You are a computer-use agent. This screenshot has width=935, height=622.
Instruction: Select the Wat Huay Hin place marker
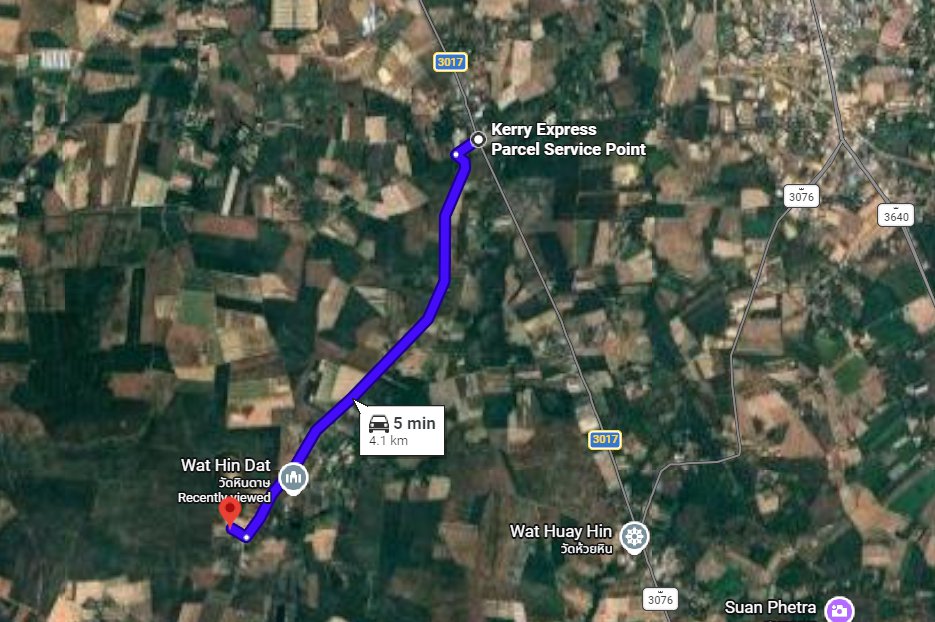coord(632,537)
